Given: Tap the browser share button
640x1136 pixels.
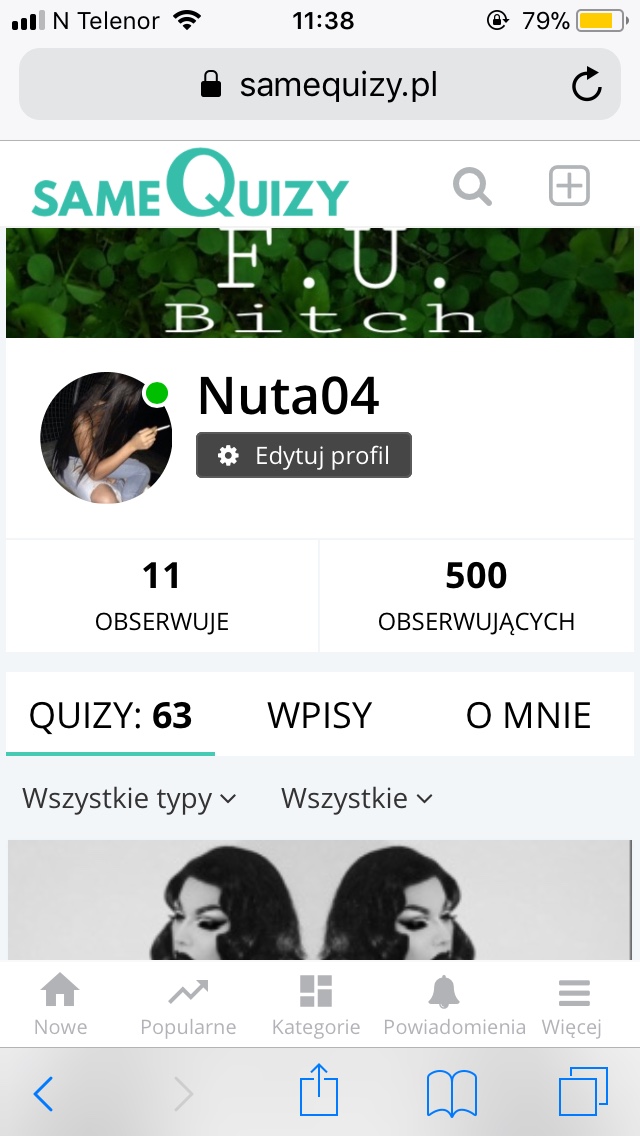Looking at the screenshot, I should pos(319,1093).
